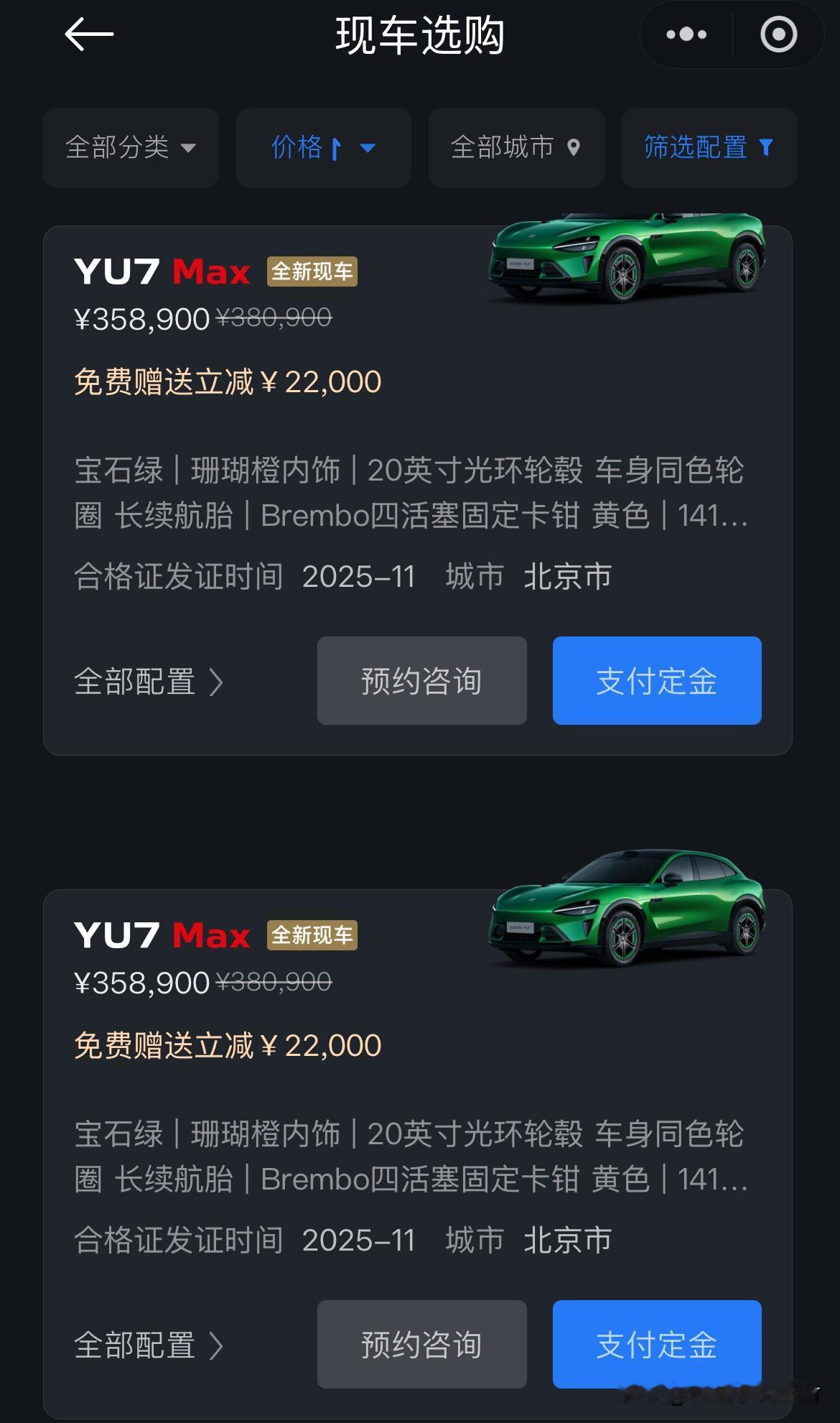The height and width of the screenshot is (1423, 840).
Task: Activate the 筛选配置 configuration filter
Action: point(707,147)
